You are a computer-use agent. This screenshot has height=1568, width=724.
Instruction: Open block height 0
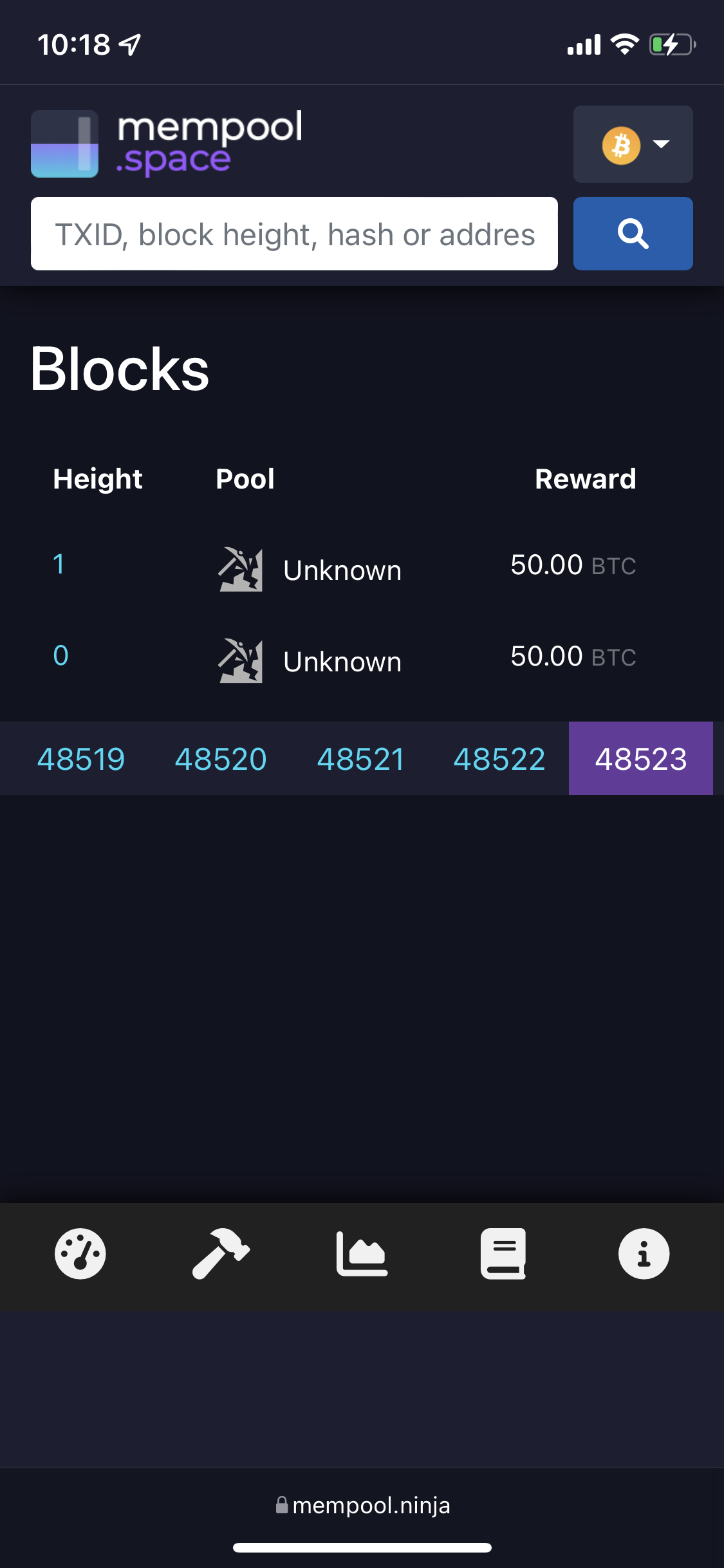coord(60,656)
